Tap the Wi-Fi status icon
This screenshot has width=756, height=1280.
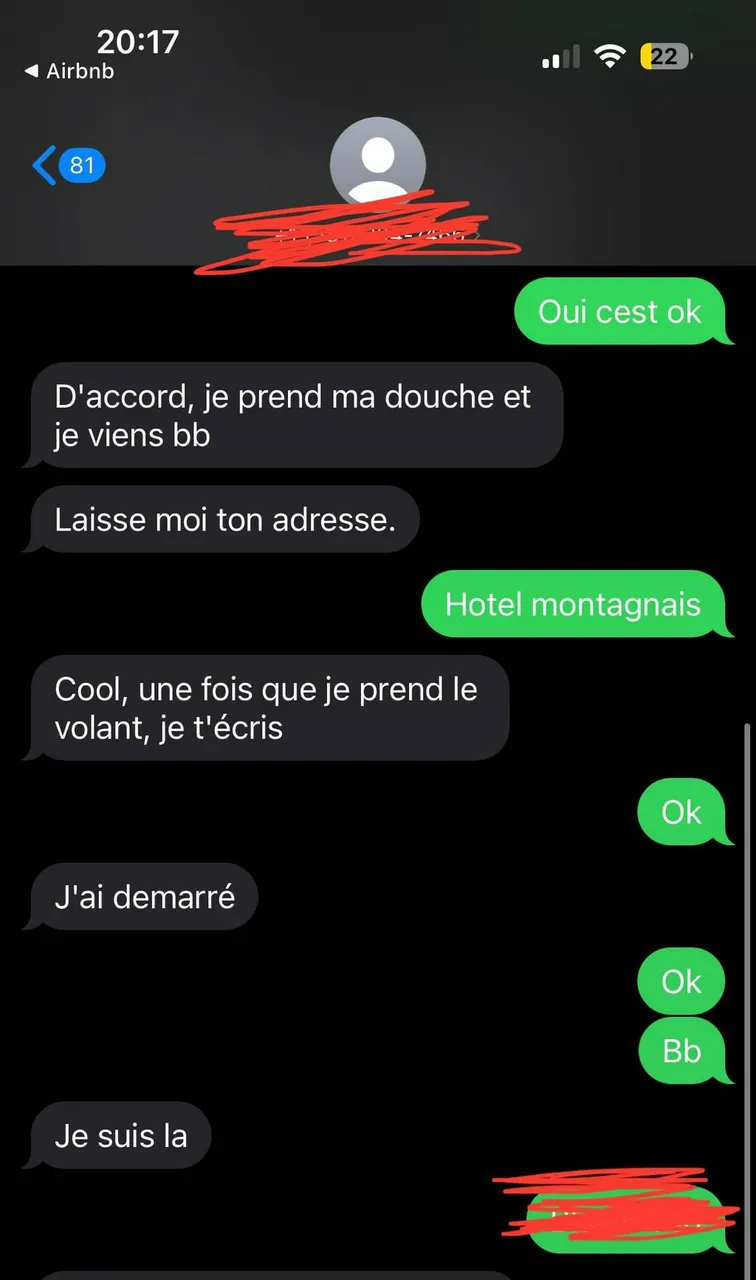[611, 57]
